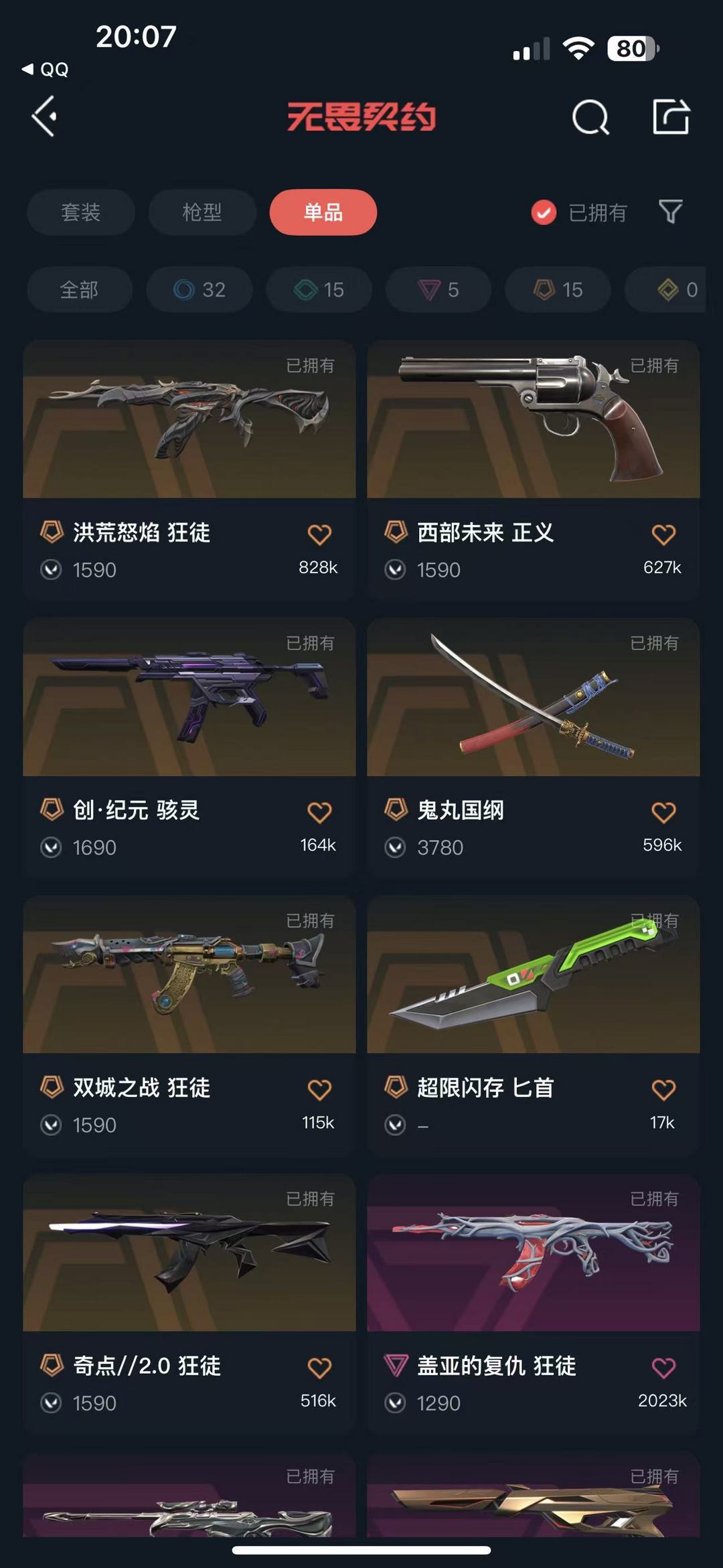Uncheck the 已拥有 owned filter
The height and width of the screenshot is (1568, 723).
(580, 212)
